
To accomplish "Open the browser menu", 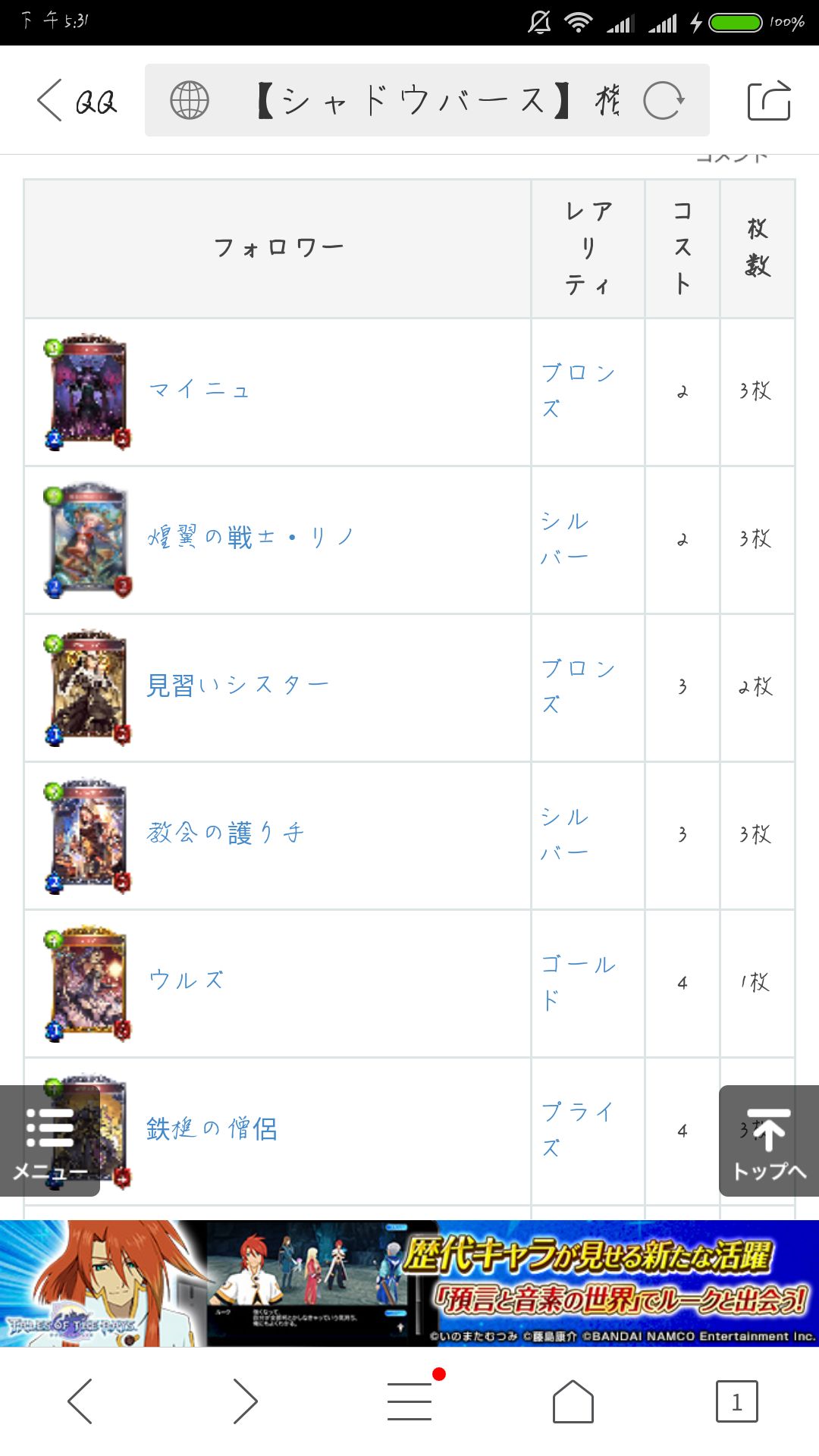I will (x=409, y=1400).
